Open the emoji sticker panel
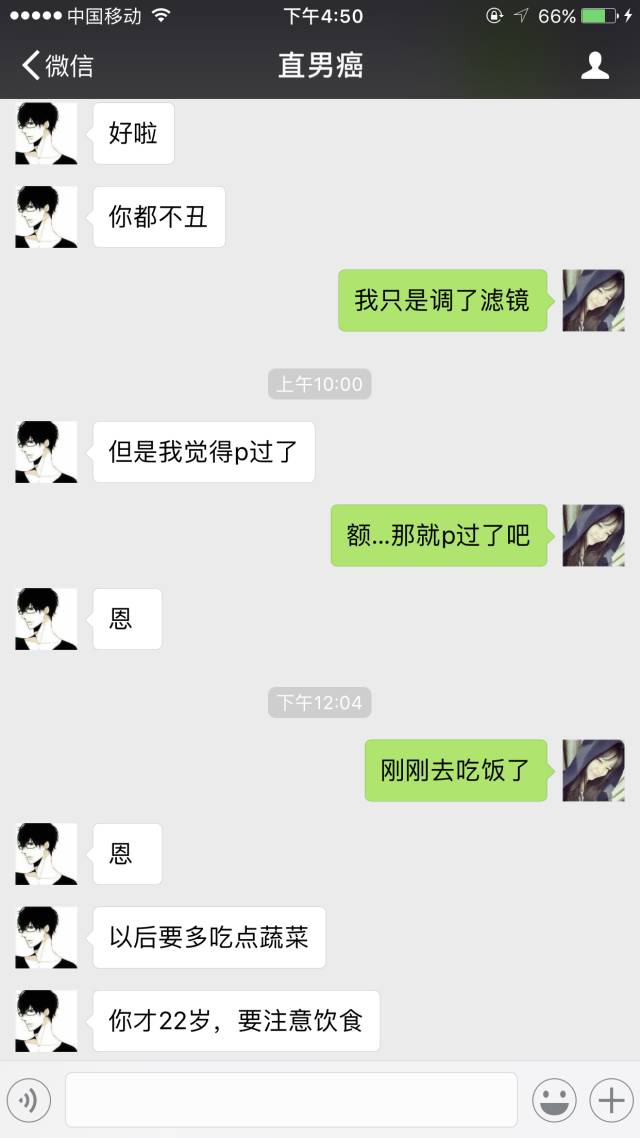The height and width of the screenshot is (1138, 640). click(x=553, y=1100)
